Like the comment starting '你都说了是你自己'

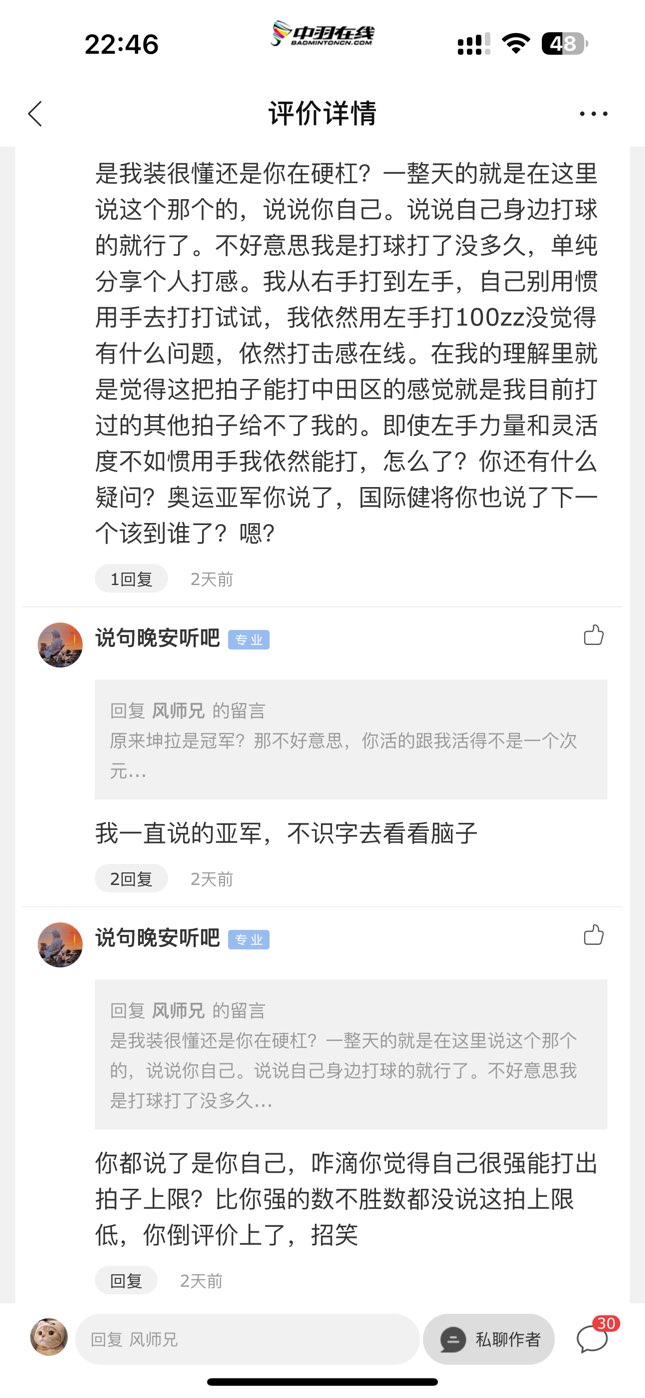coord(594,936)
